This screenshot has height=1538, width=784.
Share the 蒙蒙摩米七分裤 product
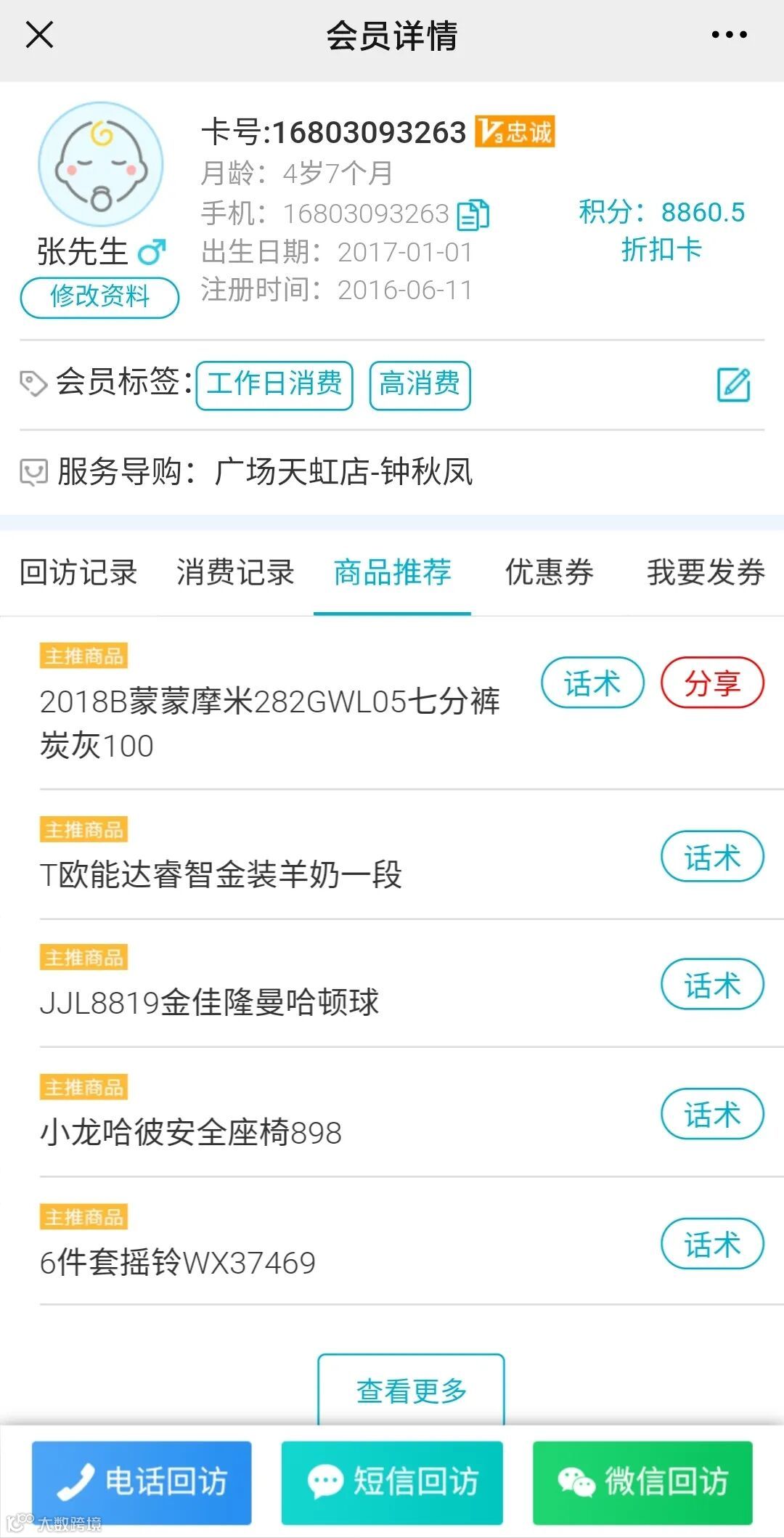pyautogui.click(x=712, y=683)
